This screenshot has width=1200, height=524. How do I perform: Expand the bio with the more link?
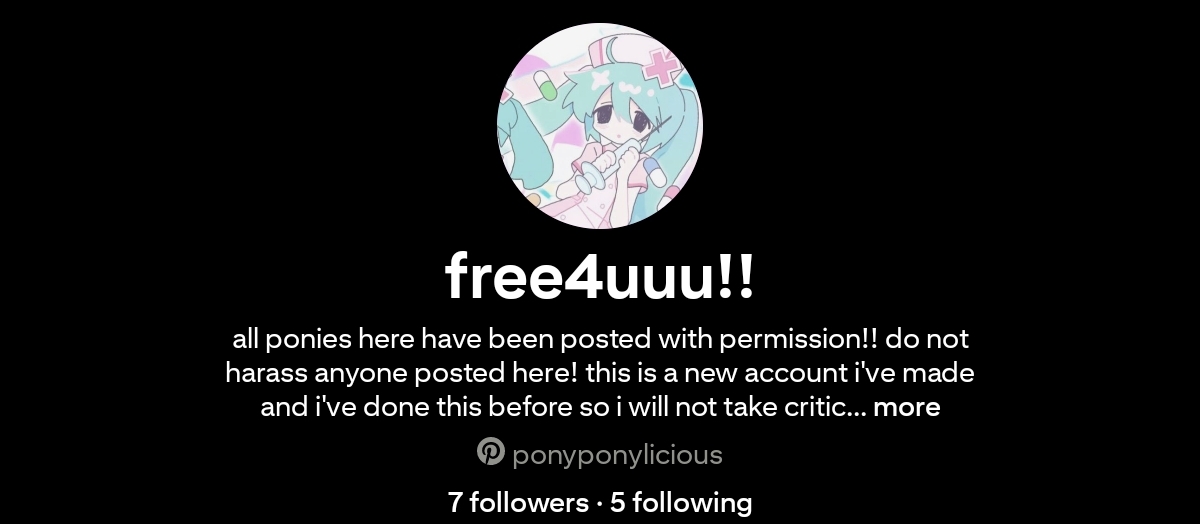(x=906, y=407)
